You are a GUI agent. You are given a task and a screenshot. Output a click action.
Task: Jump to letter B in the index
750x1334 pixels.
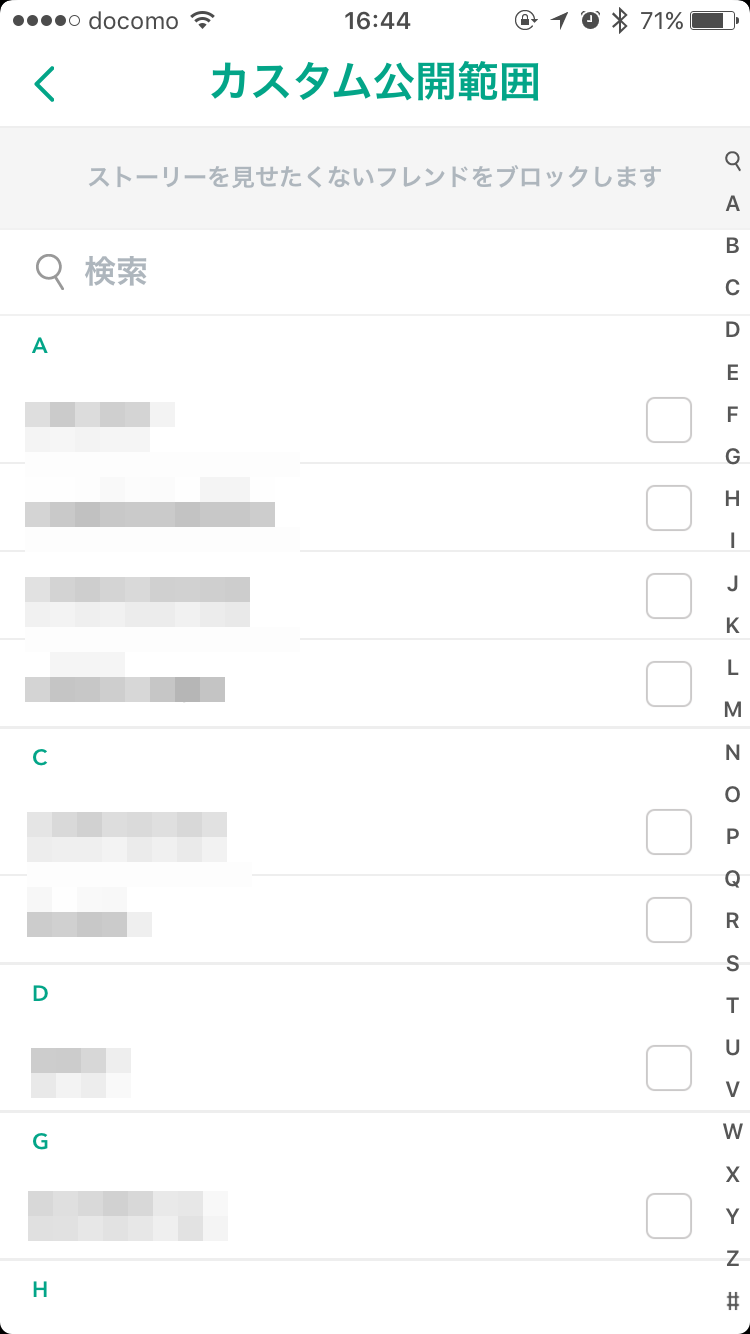(732, 245)
